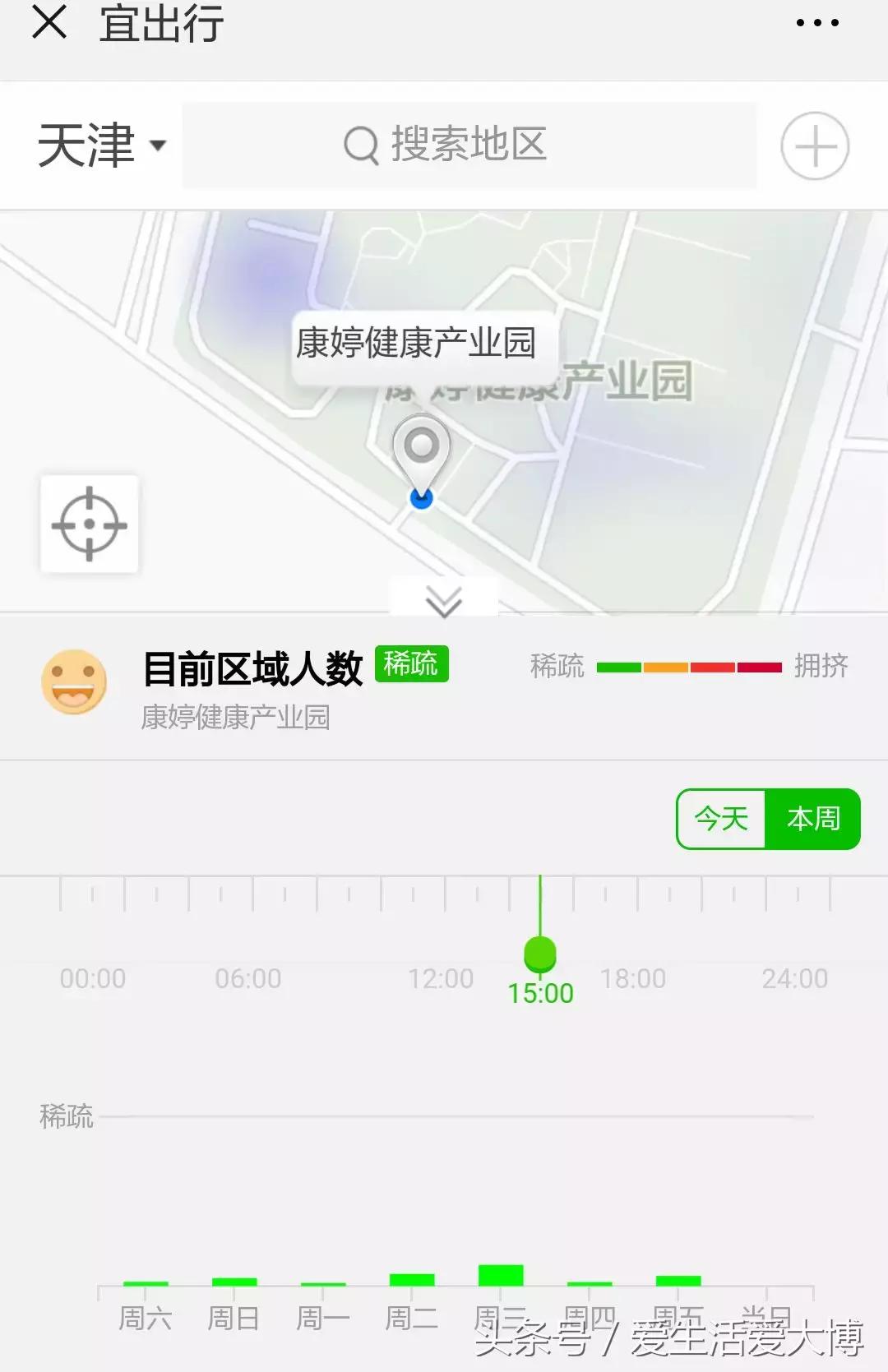The image size is (888, 1372).
Task: Switch to 本周 view
Action: 813,818
